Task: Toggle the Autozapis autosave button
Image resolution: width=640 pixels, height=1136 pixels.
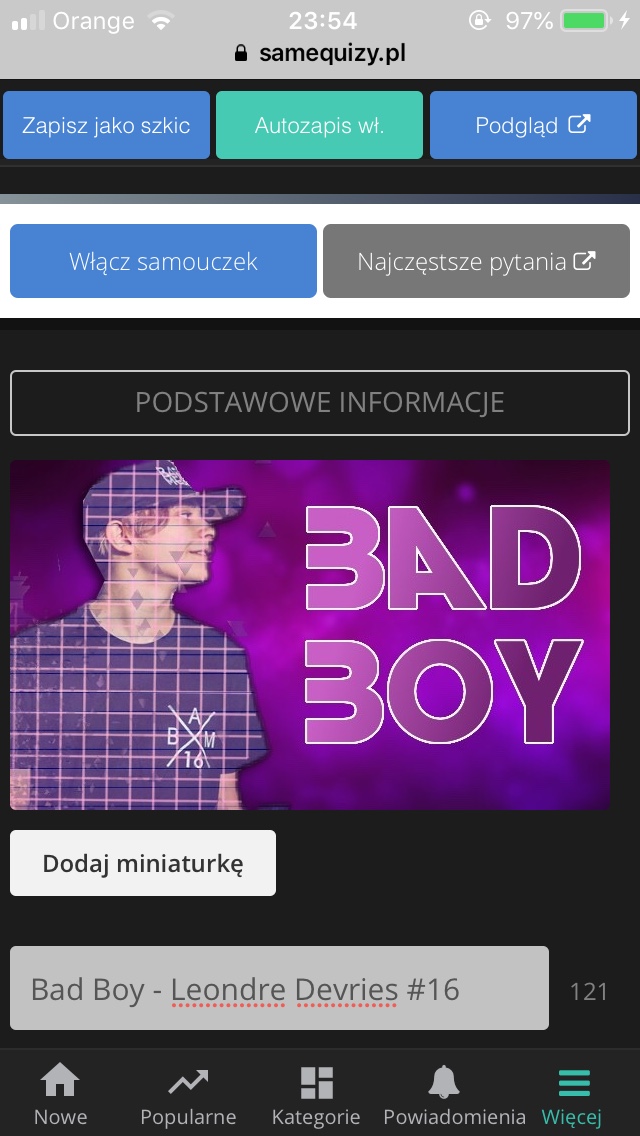Action: coord(319,125)
